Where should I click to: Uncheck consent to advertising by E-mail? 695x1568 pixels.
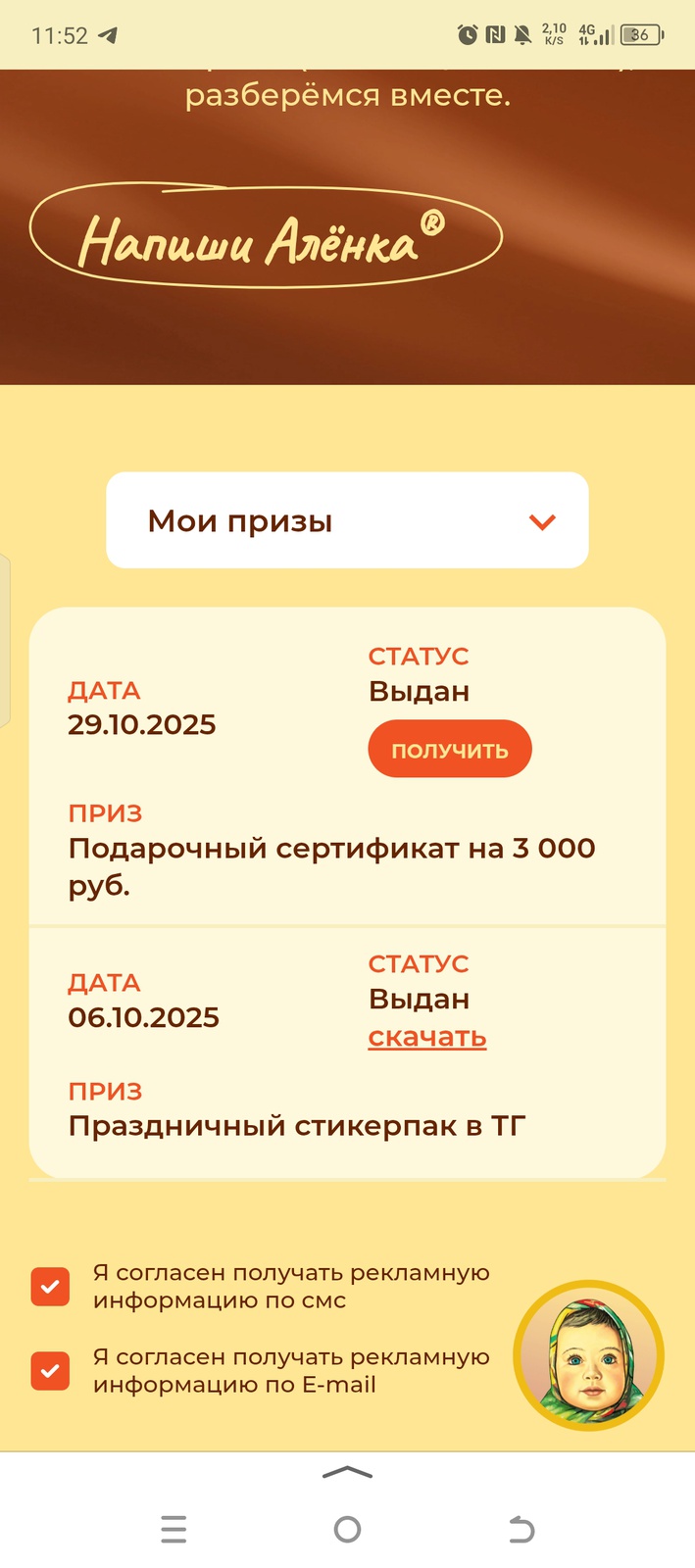click(x=50, y=1371)
